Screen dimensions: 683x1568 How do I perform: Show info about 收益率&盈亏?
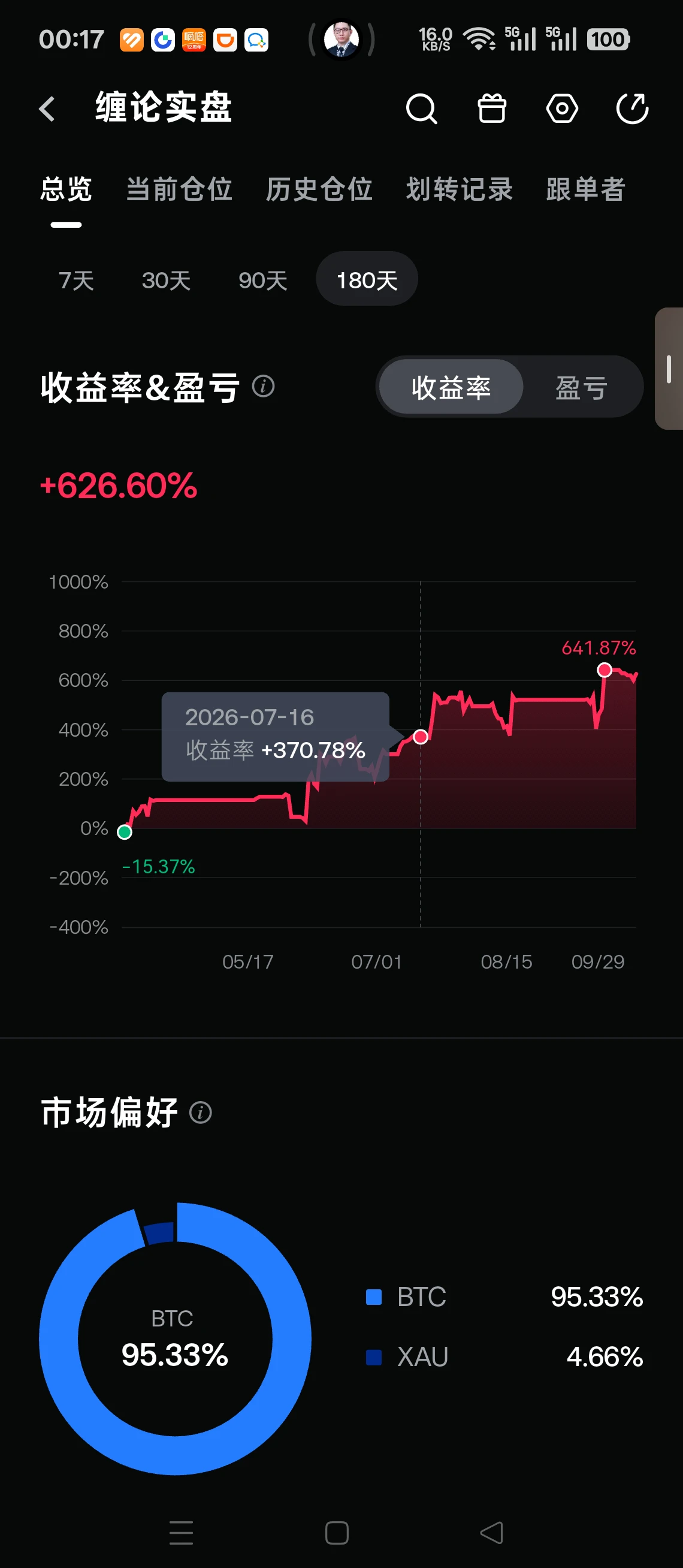tap(264, 387)
